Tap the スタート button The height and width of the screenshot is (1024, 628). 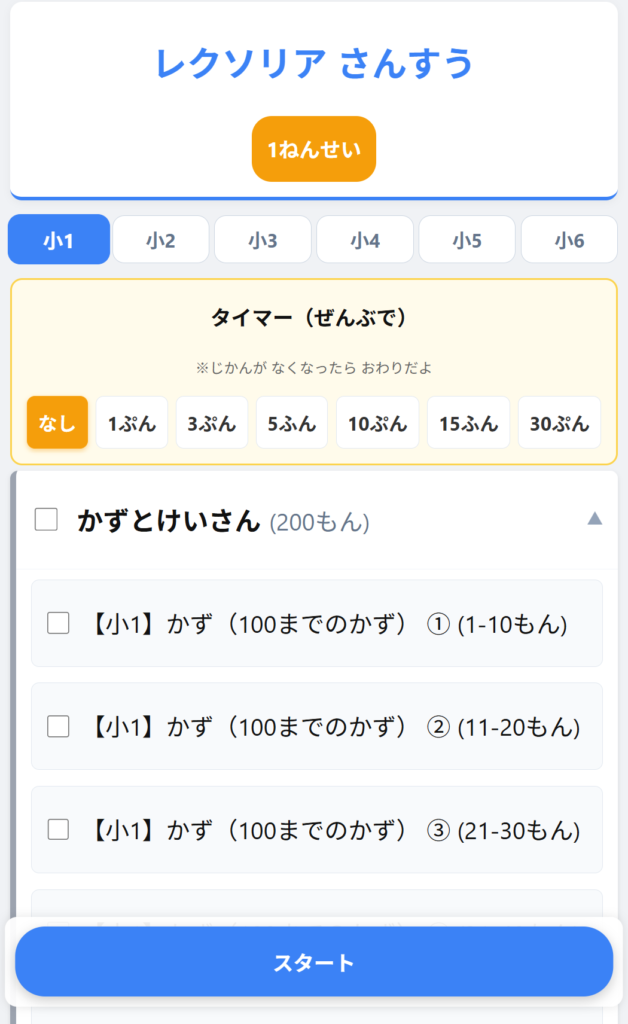314,962
